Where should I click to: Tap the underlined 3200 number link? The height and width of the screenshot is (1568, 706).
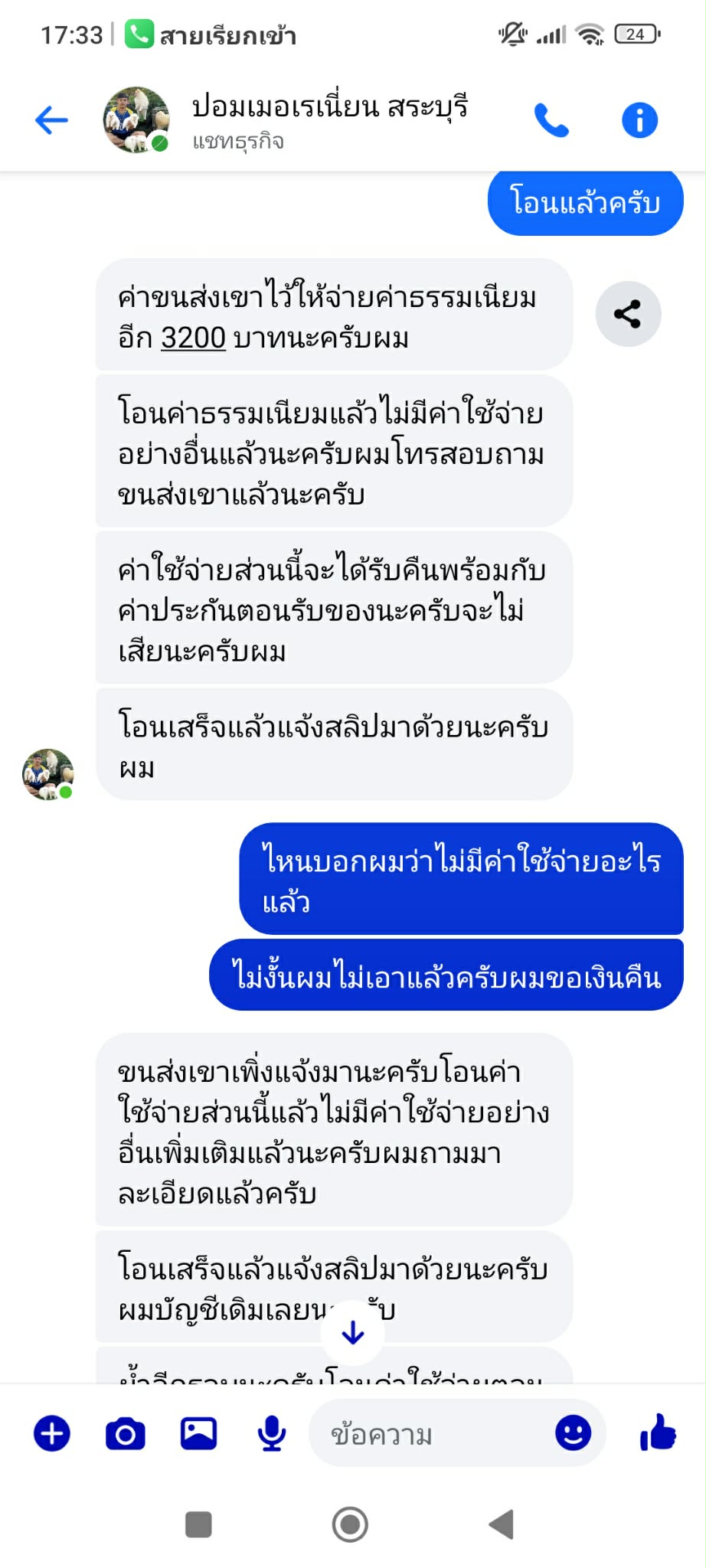point(193,338)
